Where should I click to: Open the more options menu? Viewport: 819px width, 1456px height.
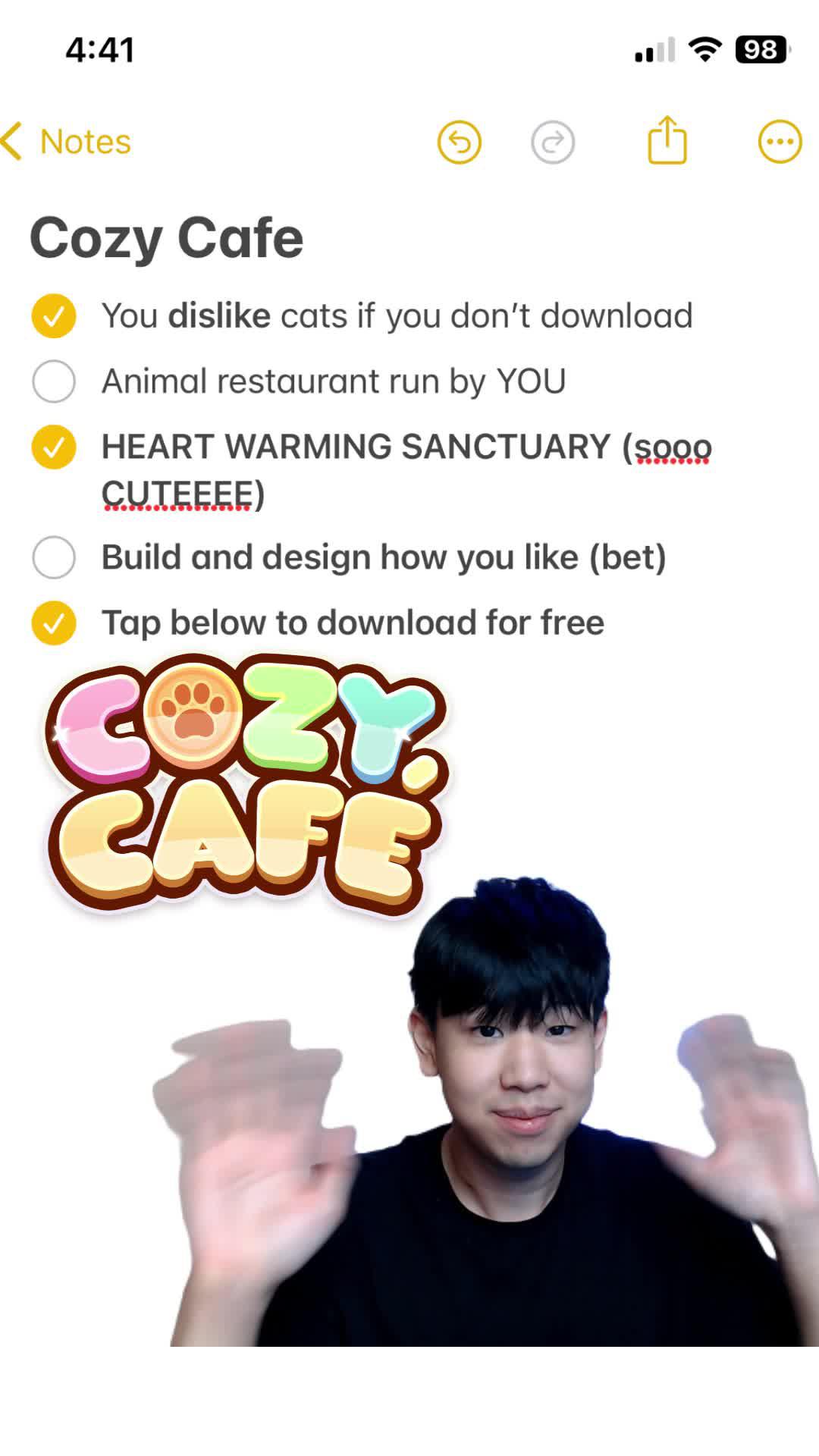click(780, 142)
